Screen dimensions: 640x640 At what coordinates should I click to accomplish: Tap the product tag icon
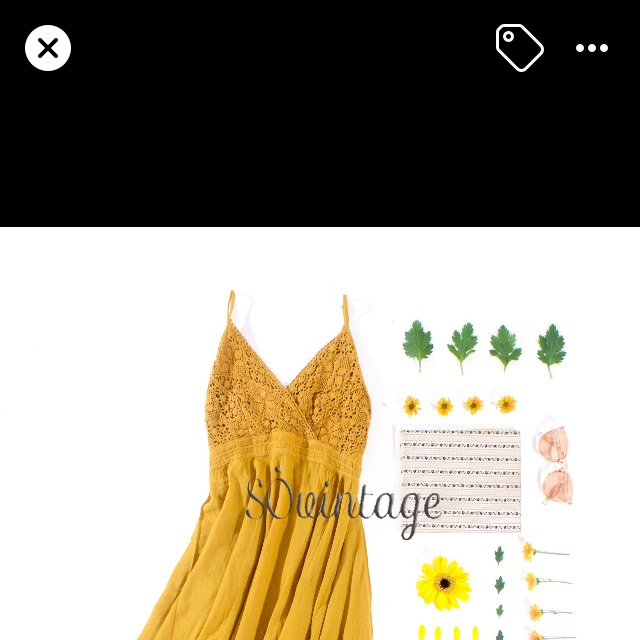(519, 48)
